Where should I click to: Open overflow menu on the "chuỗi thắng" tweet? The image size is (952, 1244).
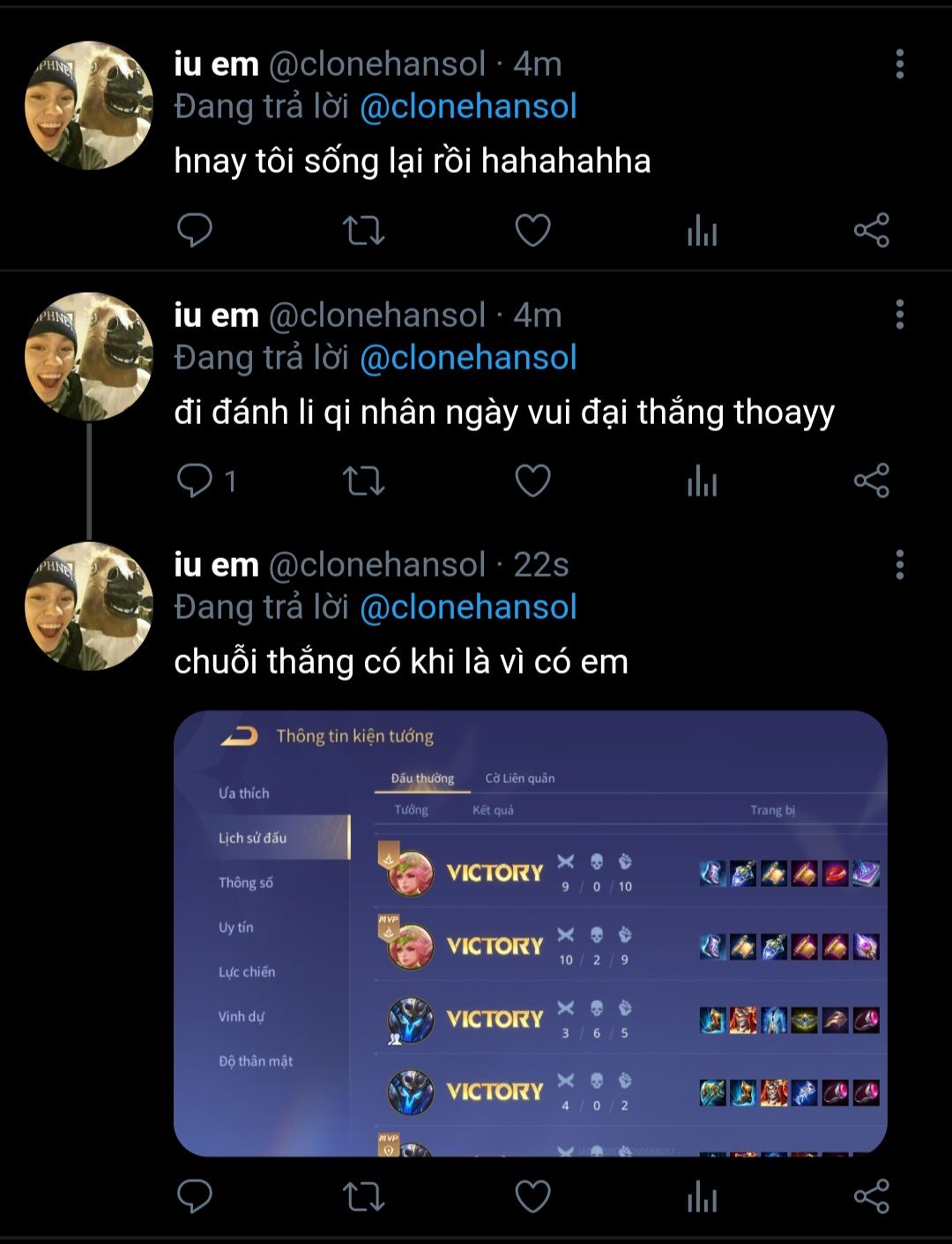pyautogui.click(x=899, y=565)
